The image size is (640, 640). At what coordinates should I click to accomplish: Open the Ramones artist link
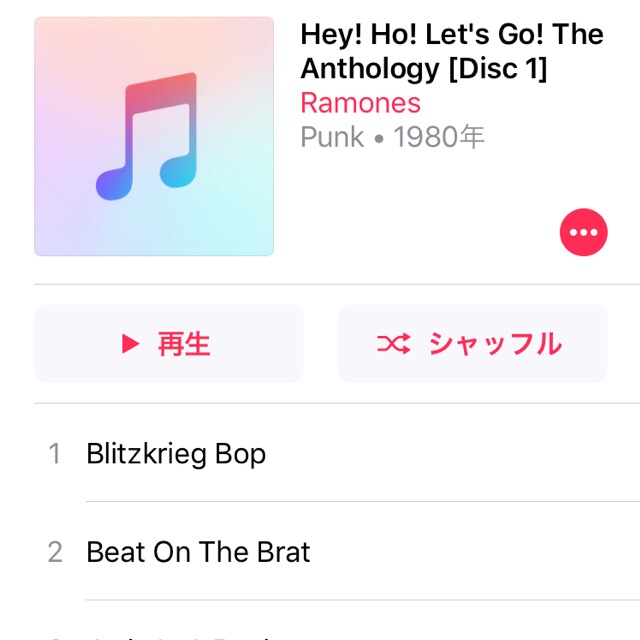click(360, 103)
